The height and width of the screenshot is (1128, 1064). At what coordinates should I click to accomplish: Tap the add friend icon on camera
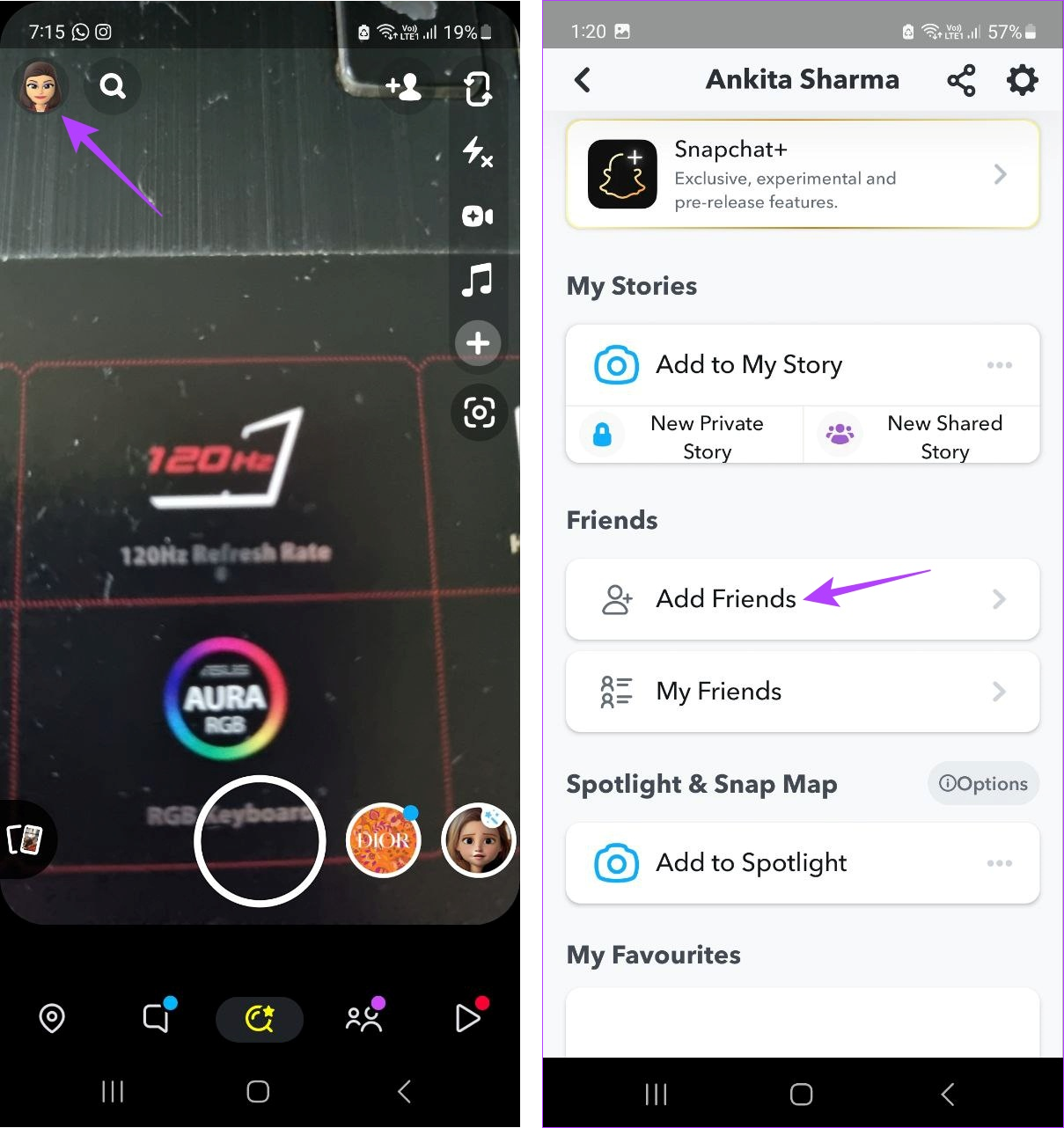click(x=404, y=86)
